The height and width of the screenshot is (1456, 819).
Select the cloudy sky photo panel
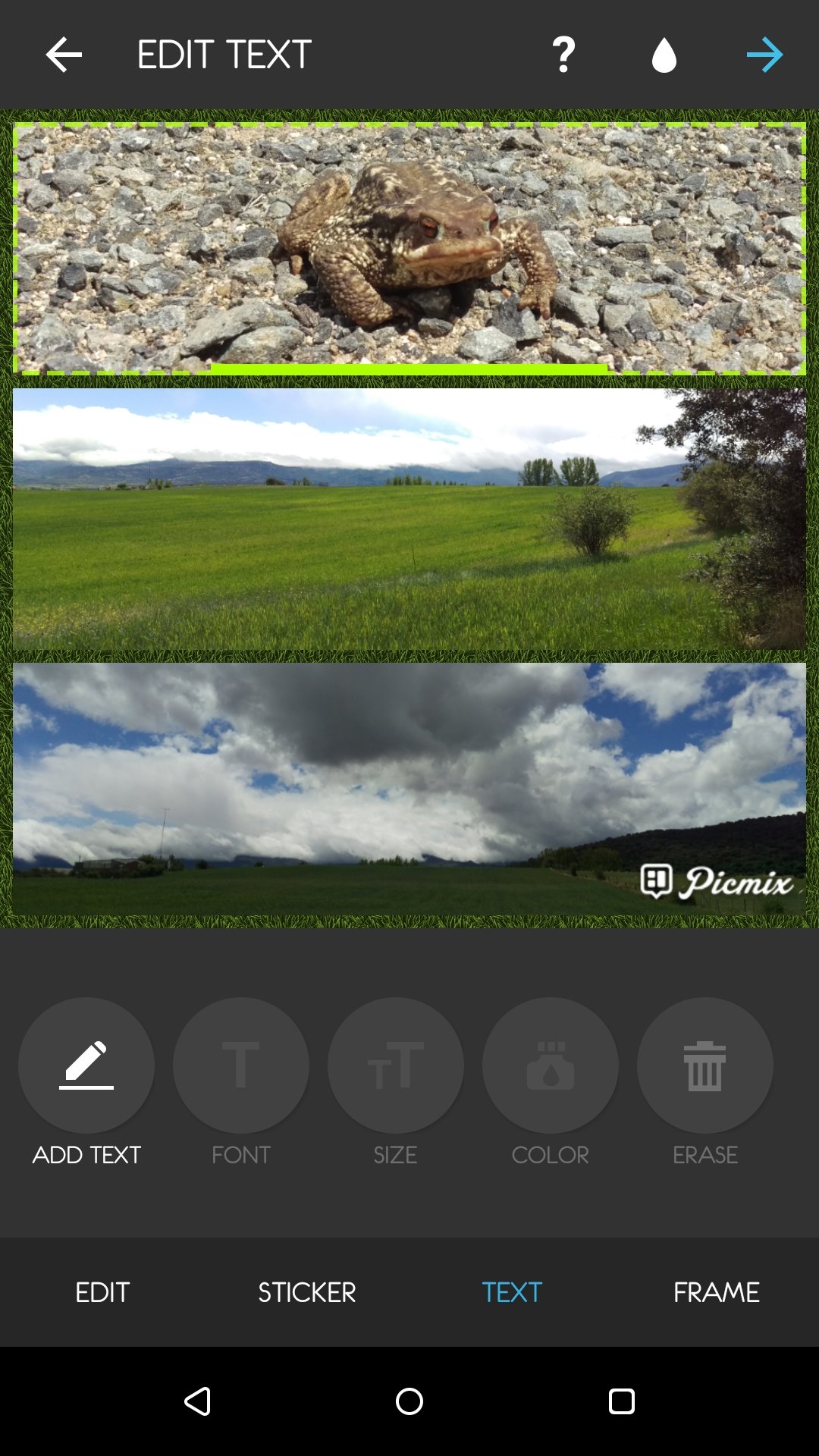tap(409, 789)
